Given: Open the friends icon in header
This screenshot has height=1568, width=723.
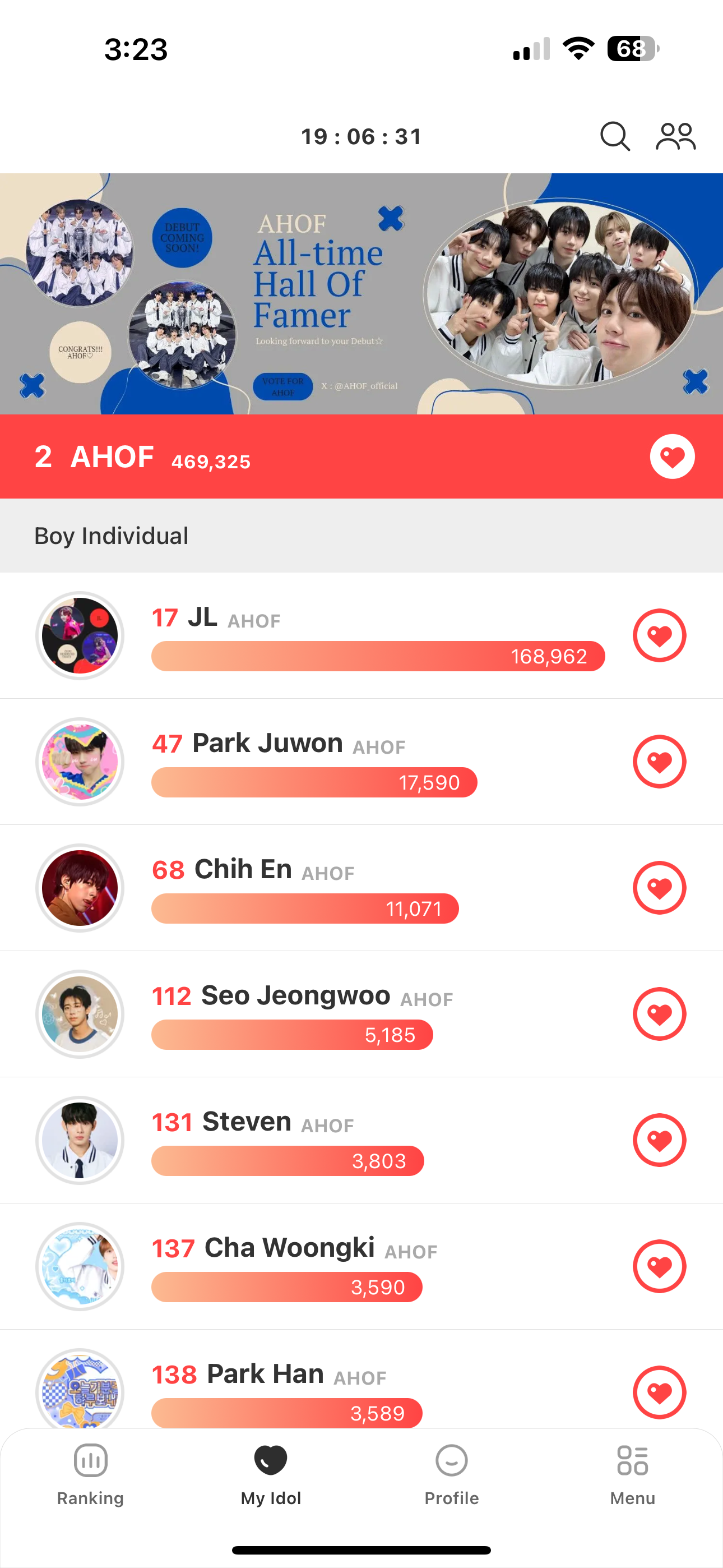Looking at the screenshot, I should (x=675, y=136).
